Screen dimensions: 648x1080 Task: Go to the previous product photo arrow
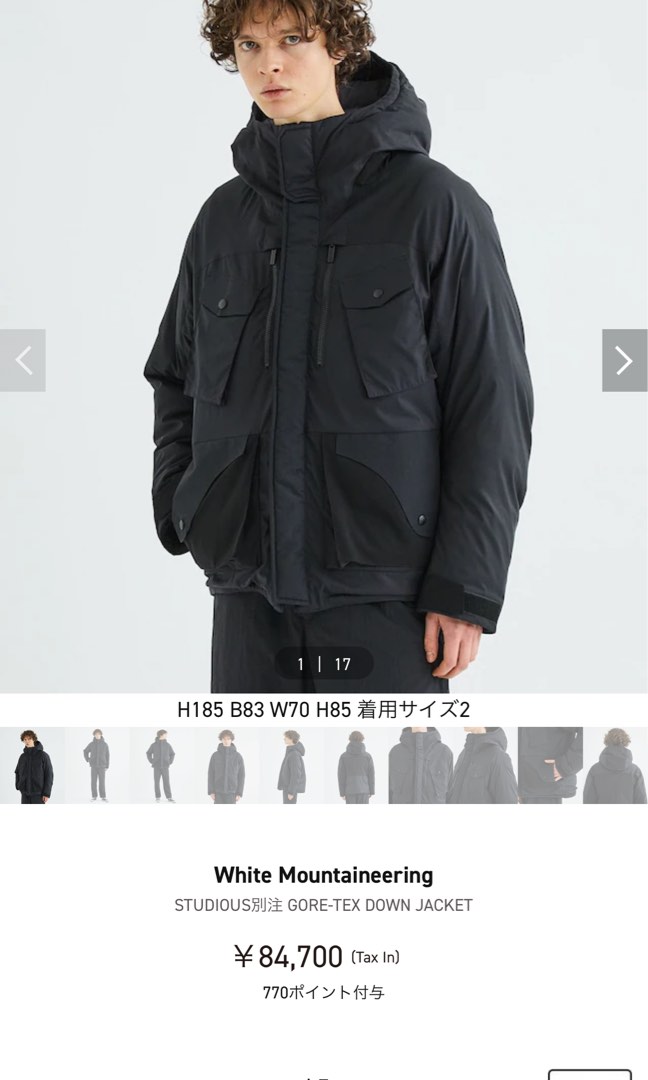pyautogui.click(x=23, y=360)
